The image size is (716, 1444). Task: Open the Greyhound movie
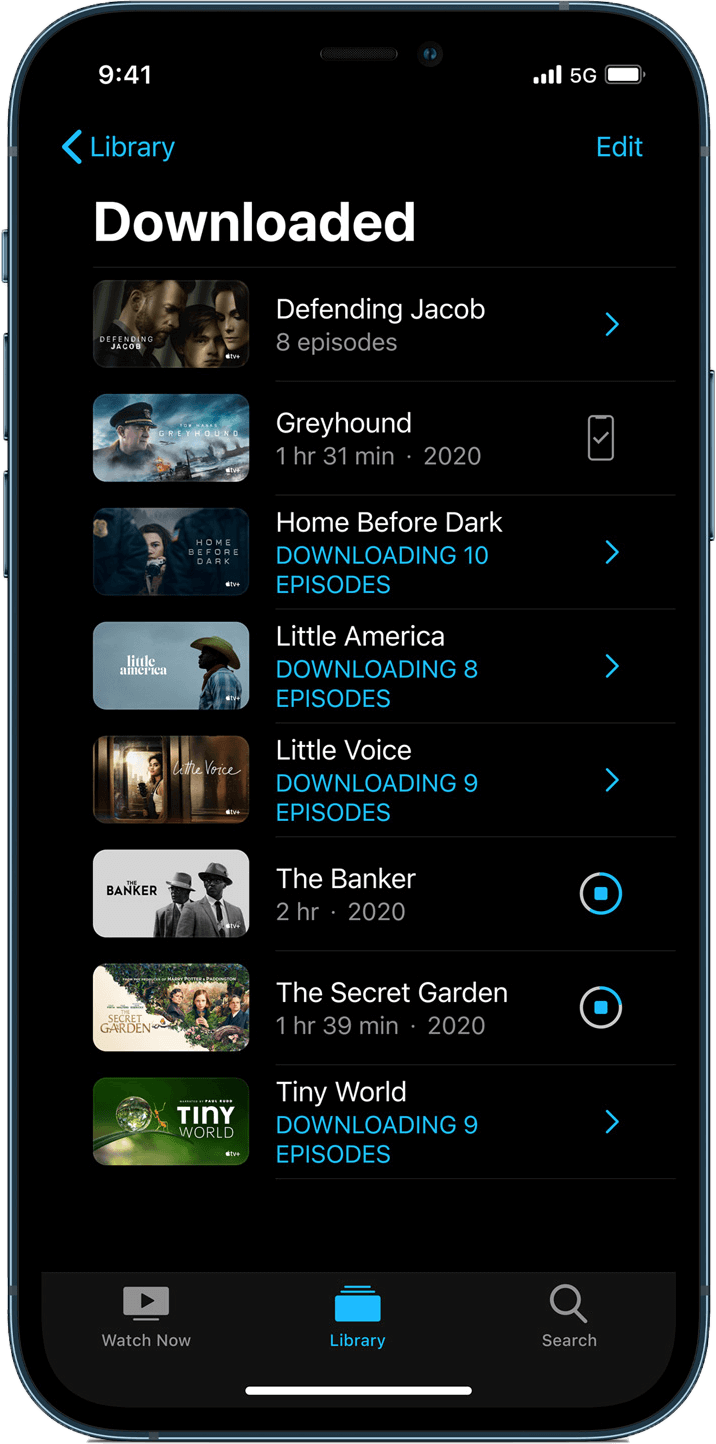pos(378,438)
